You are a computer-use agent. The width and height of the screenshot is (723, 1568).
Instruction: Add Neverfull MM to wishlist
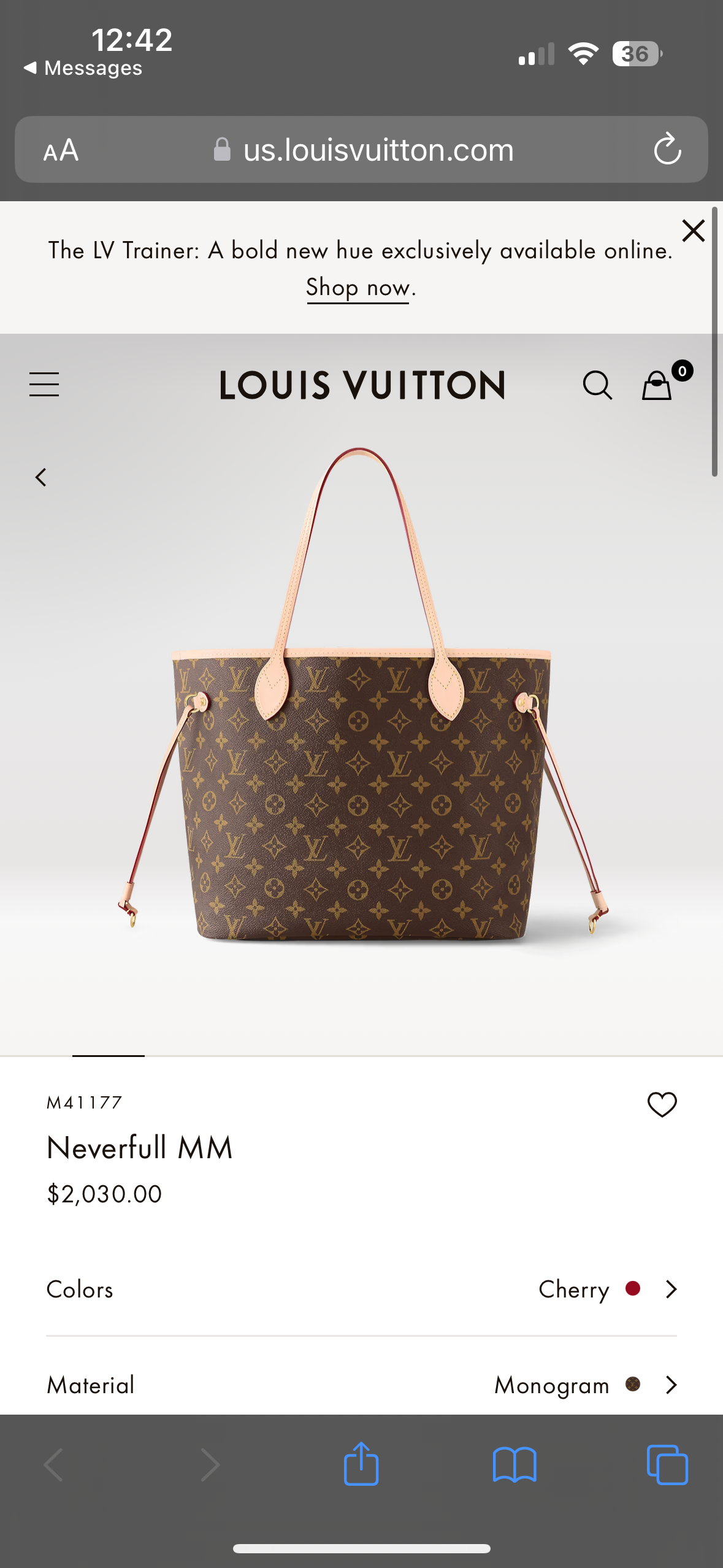pyautogui.click(x=662, y=1105)
